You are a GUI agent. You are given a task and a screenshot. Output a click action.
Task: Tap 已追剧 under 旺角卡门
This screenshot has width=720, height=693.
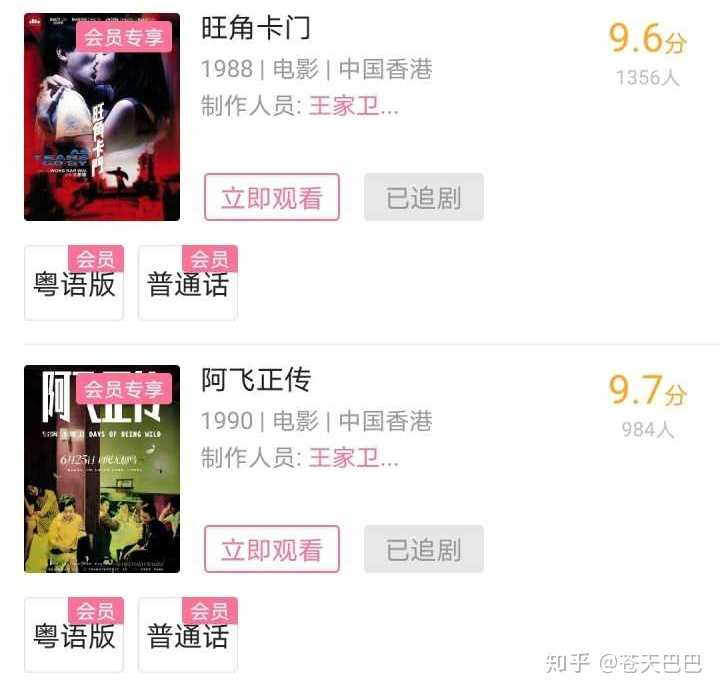(x=423, y=197)
